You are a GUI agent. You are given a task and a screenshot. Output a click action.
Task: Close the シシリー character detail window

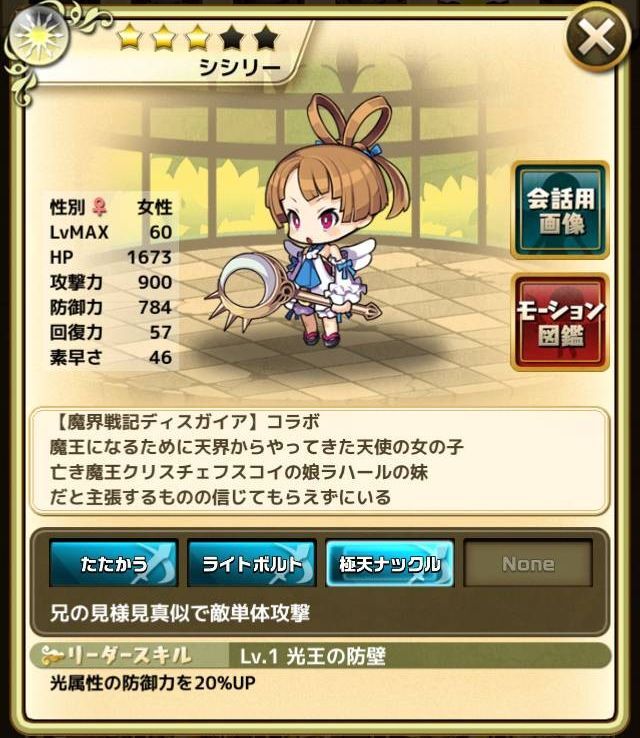[x=597, y=40]
